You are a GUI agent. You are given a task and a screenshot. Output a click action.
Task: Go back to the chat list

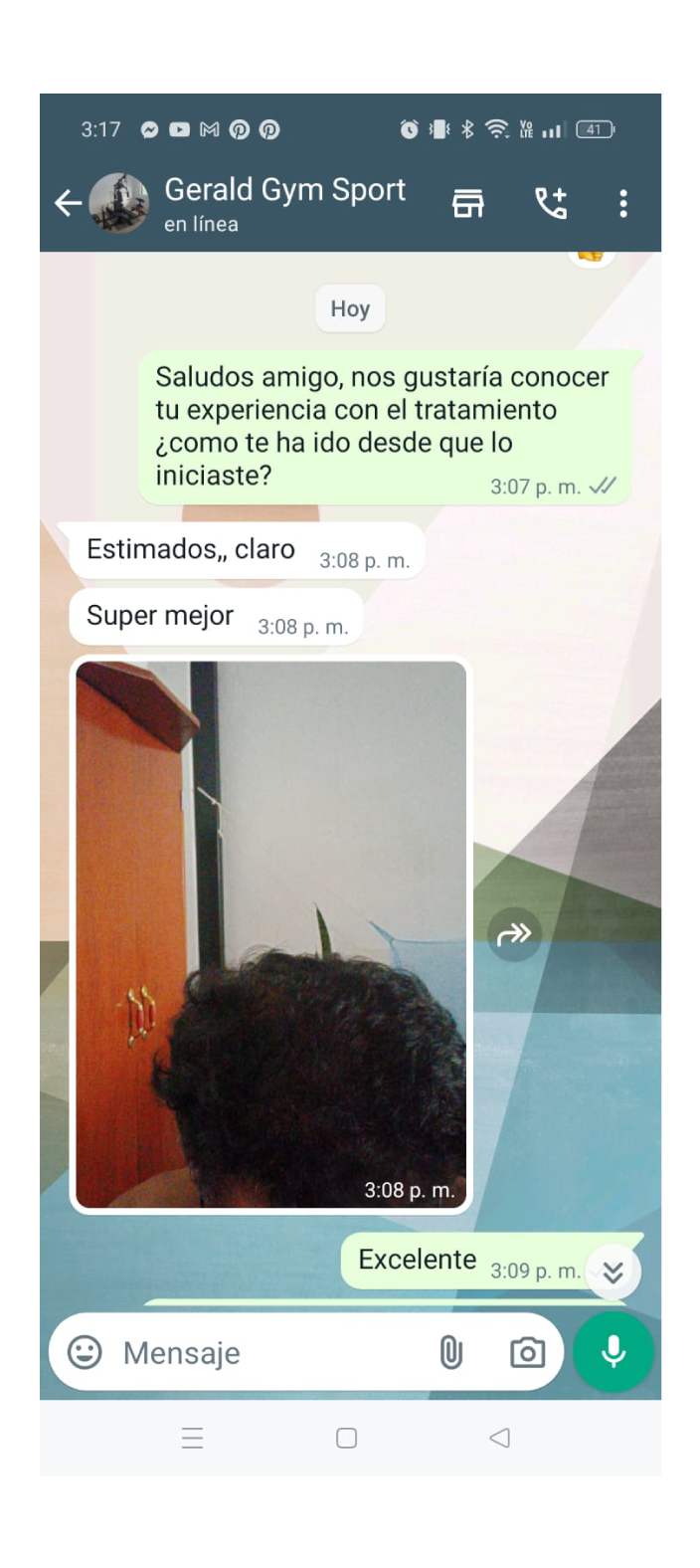(68, 204)
